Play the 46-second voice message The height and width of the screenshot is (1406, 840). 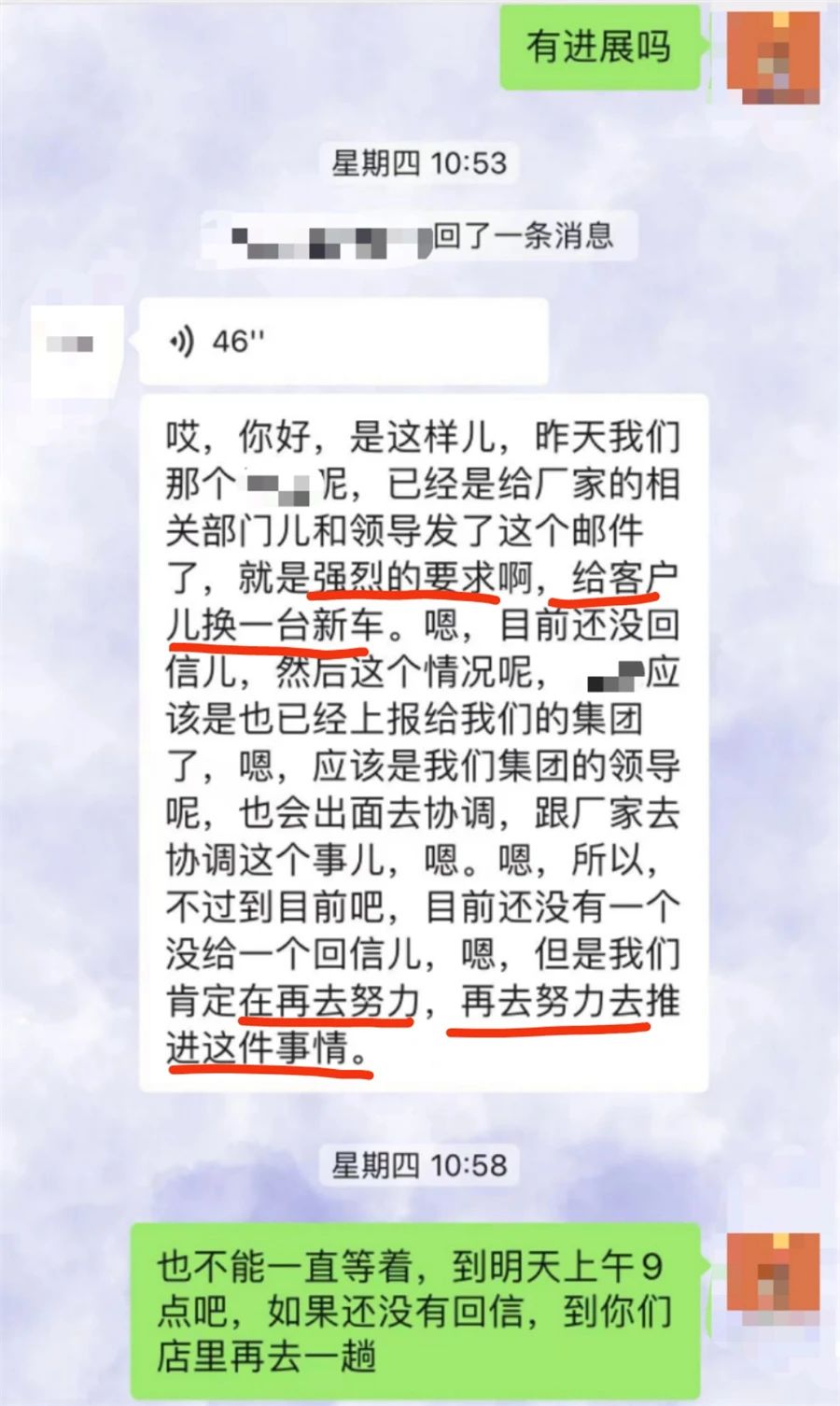[x=342, y=342]
